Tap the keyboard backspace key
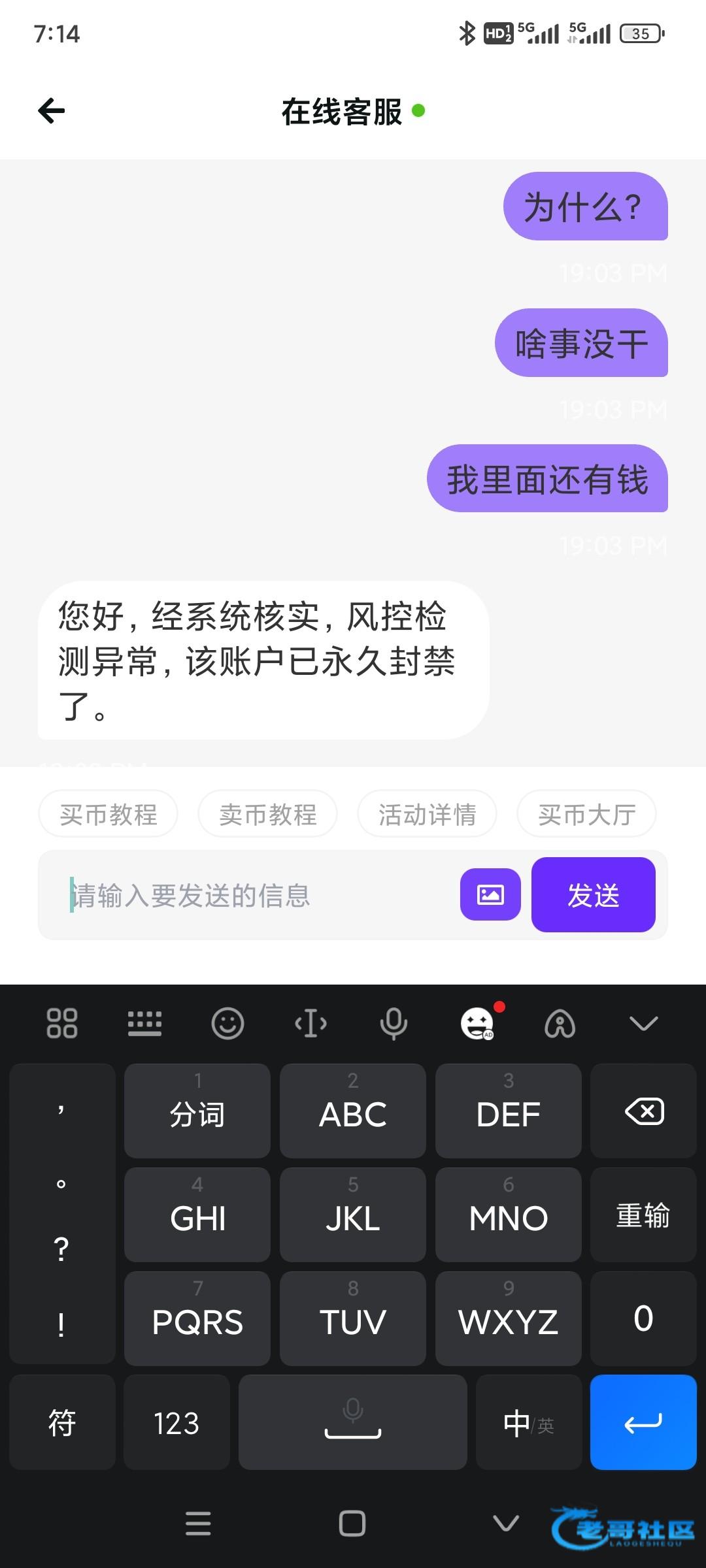Viewport: 706px width, 1568px height. click(x=644, y=1111)
